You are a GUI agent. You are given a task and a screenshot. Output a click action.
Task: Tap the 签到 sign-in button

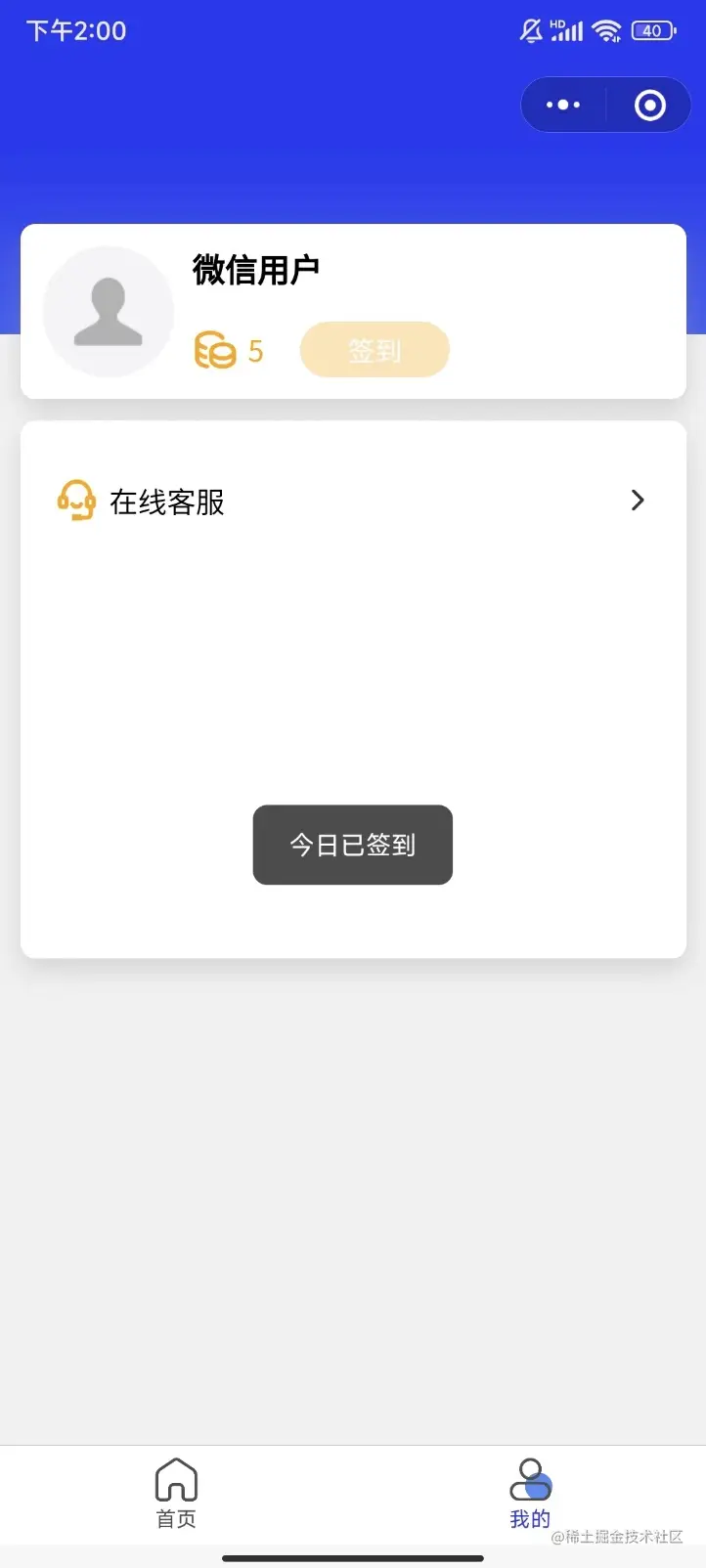[375, 349]
